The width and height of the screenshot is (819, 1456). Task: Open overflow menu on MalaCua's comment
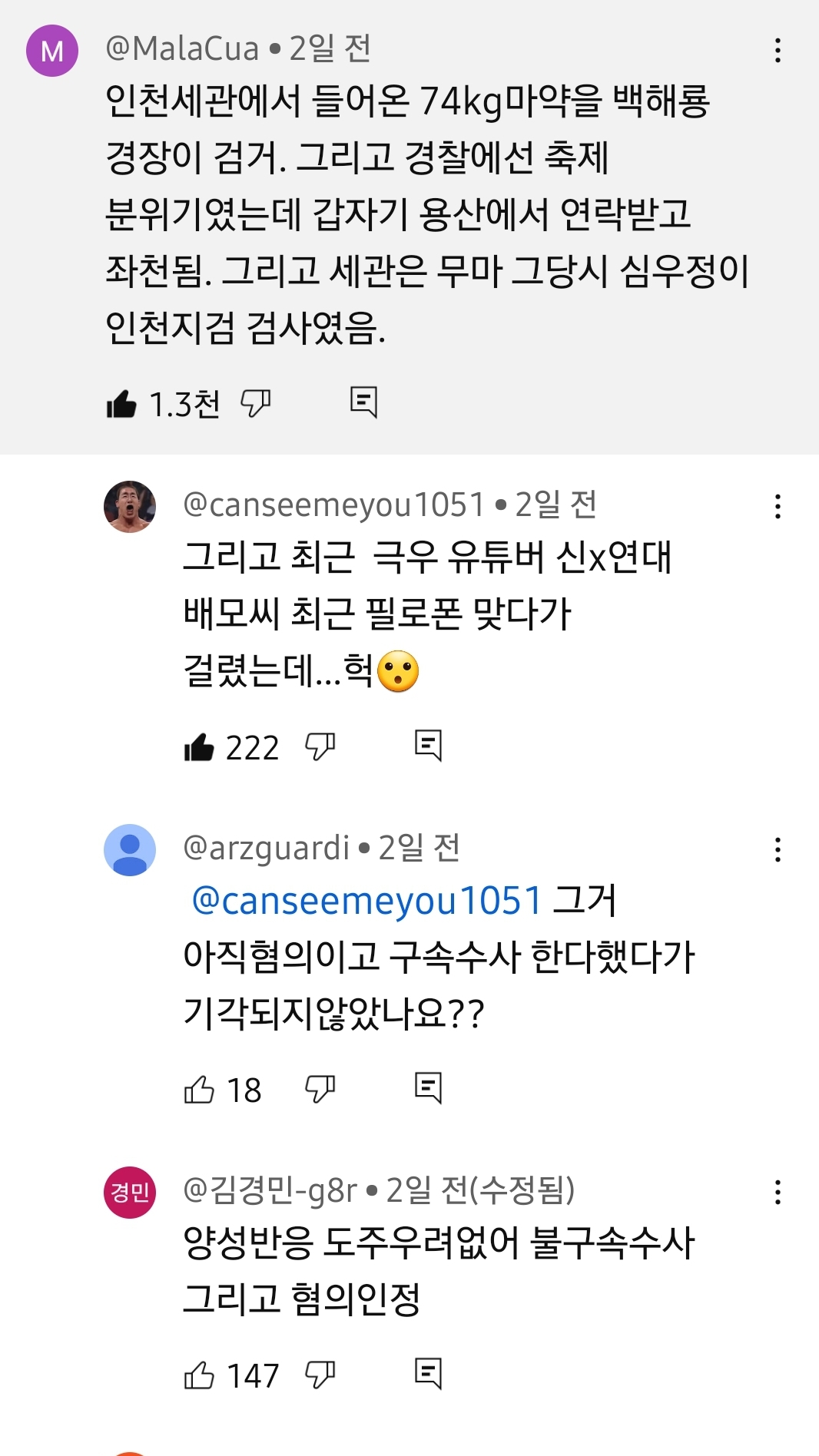click(778, 51)
